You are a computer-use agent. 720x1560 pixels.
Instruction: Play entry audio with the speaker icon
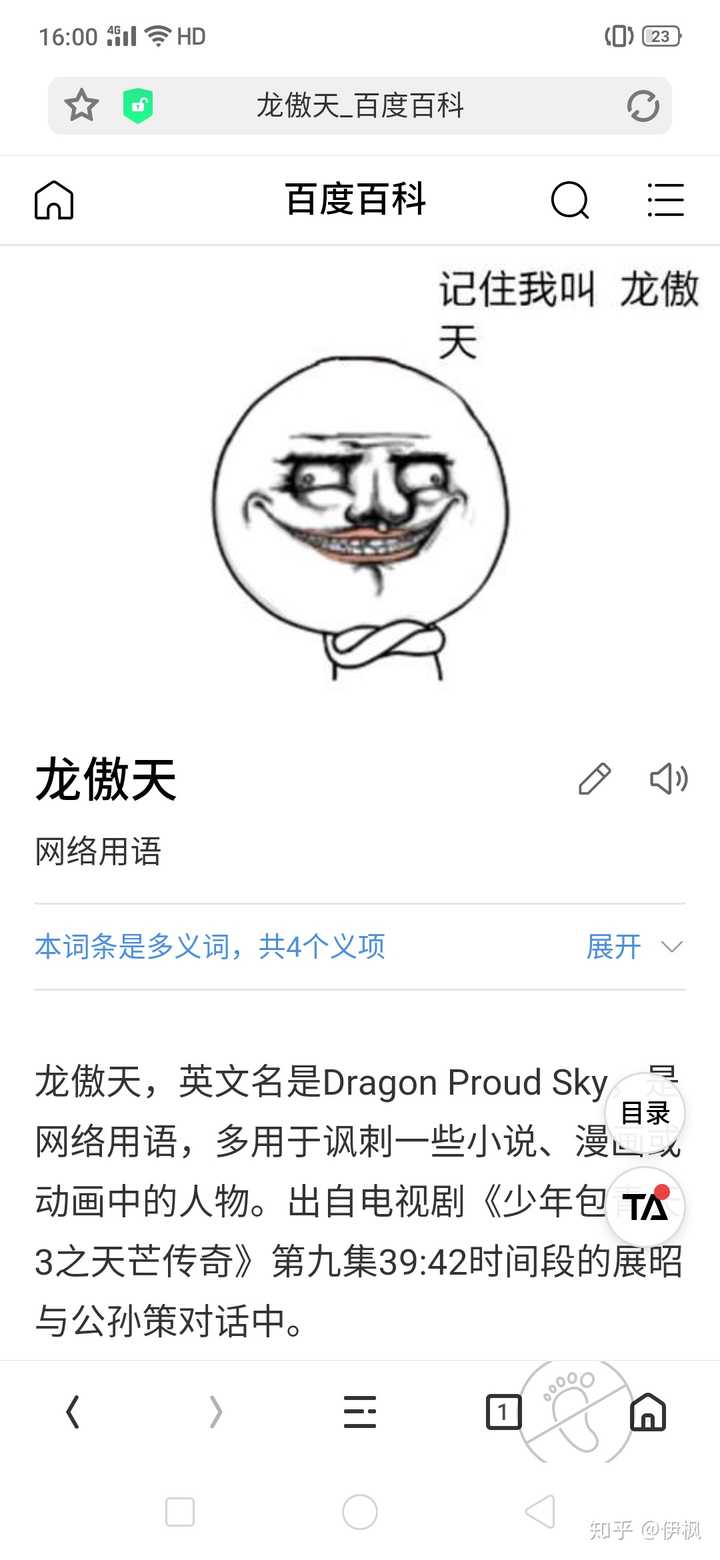click(668, 779)
